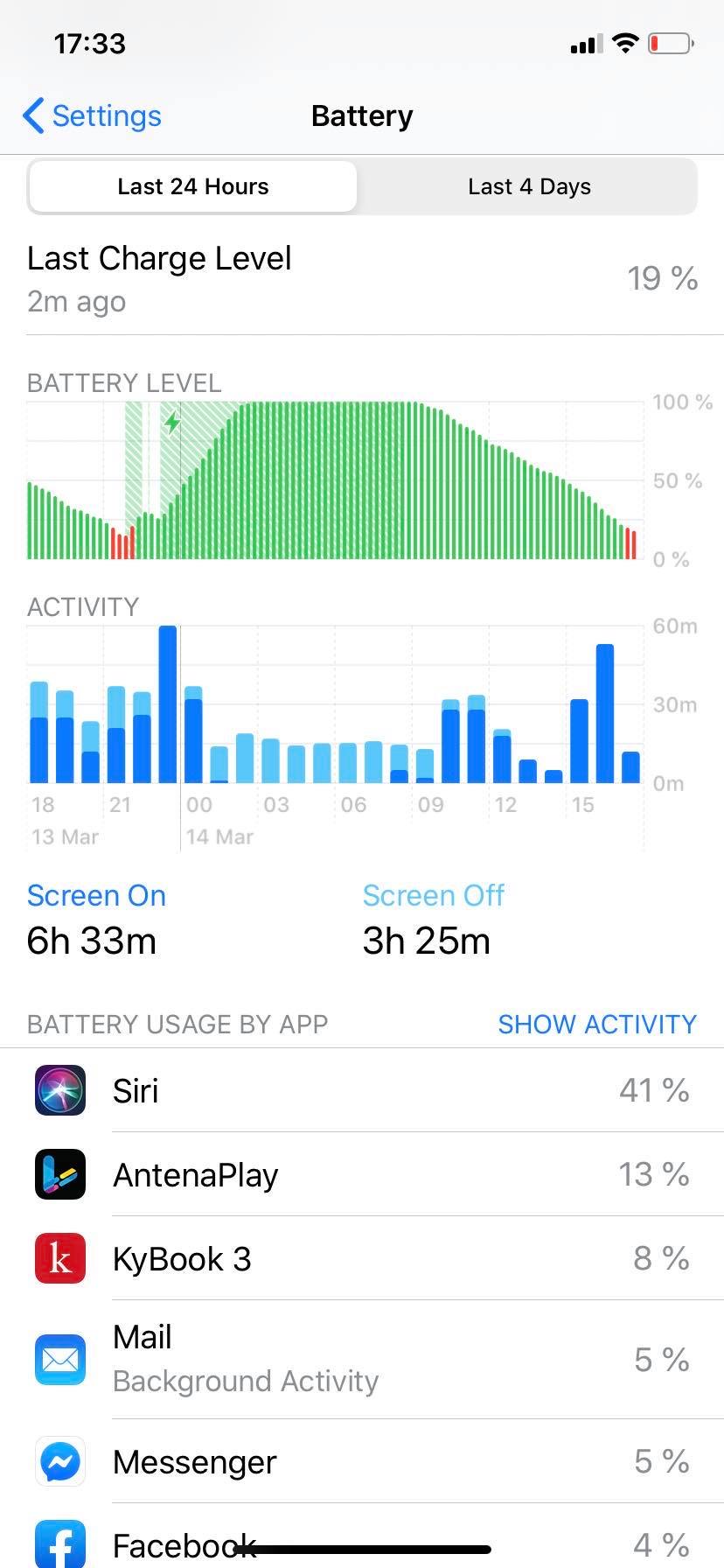The height and width of the screenshot is (1568, 724).
Task: Open Mail background activity row
Action: pyautogui.click(x=362, y=1359)
